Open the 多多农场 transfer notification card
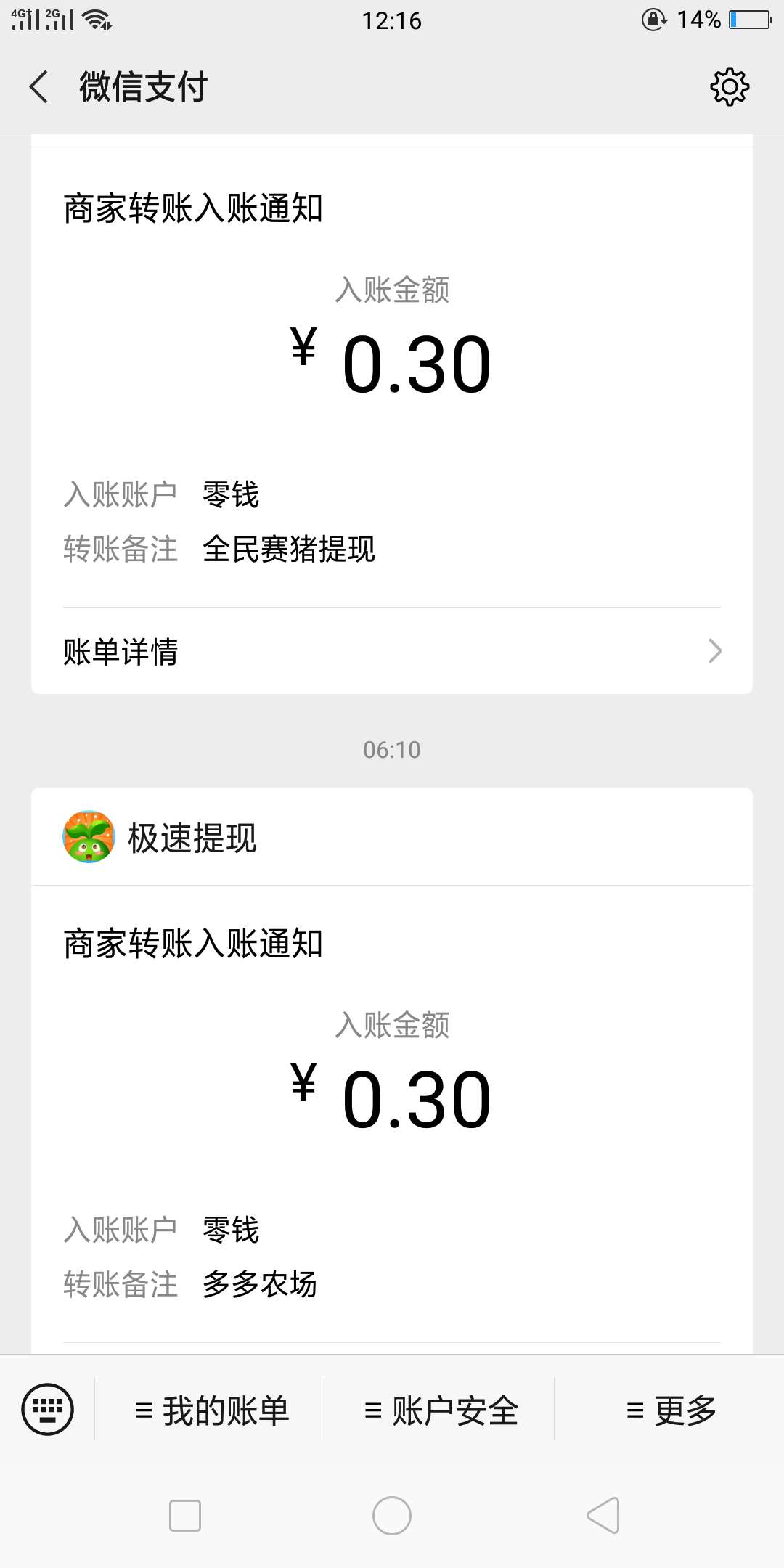This screenshot has width=784, height=1568. tap(392, 1119)
